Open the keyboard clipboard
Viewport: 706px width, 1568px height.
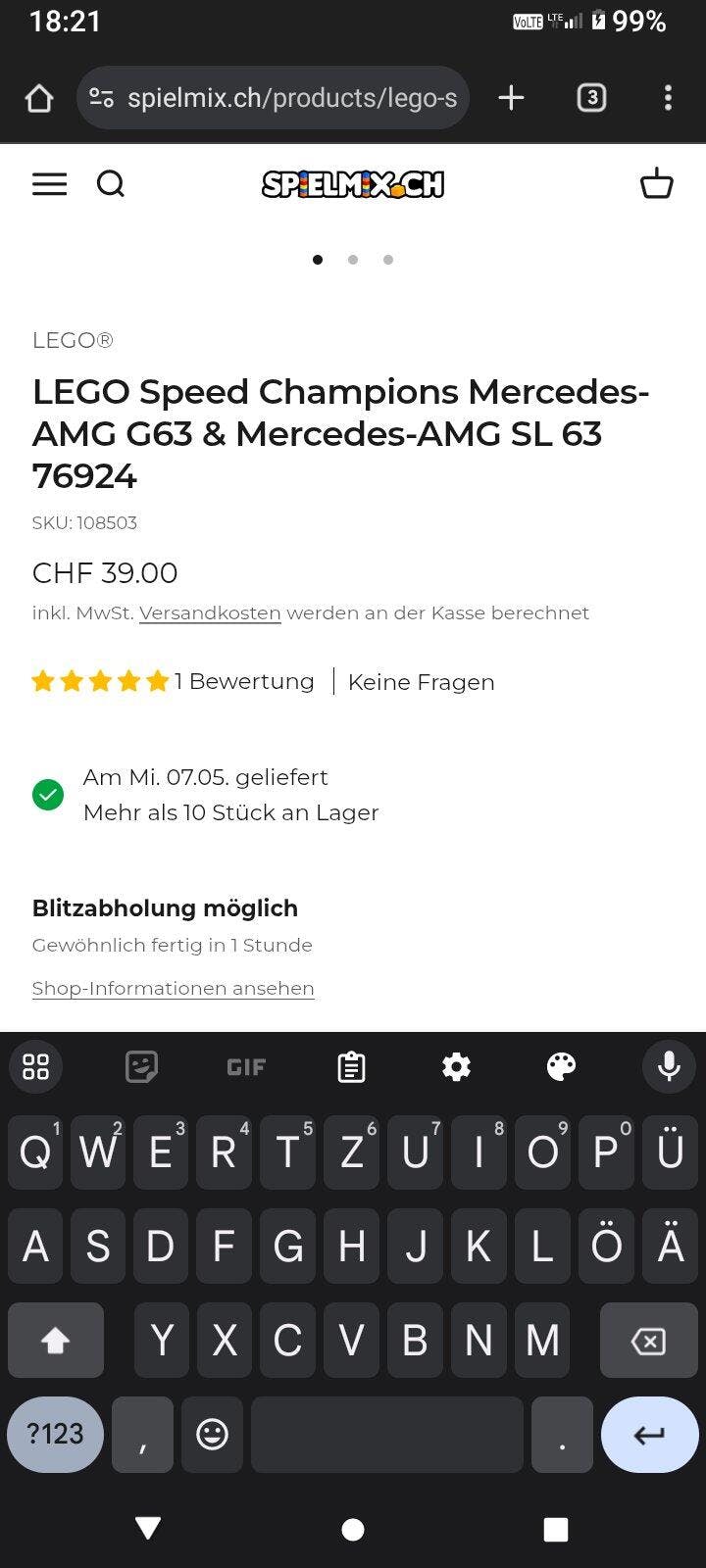pos(351,1066)
